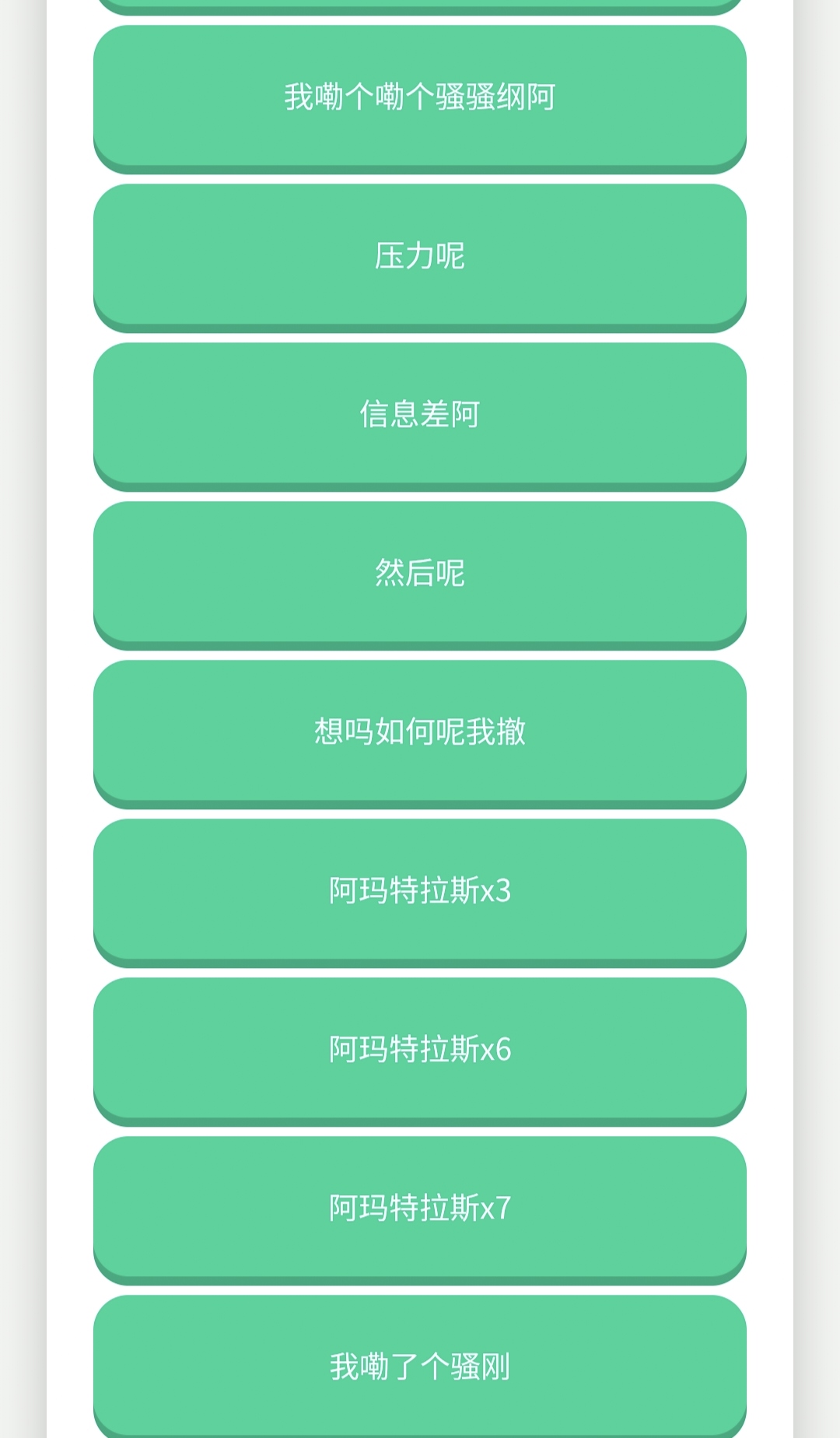
Task: Tap the 然后呢 button
Action: coord(420,573)
